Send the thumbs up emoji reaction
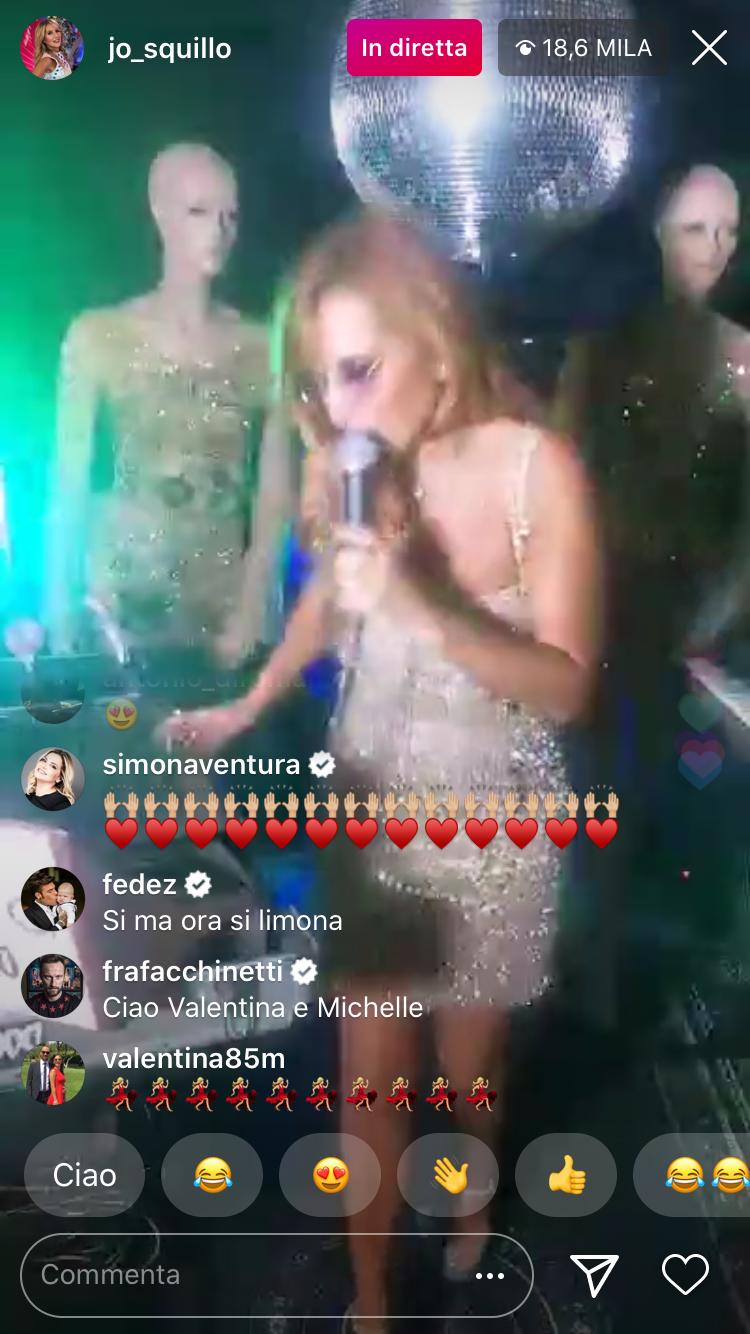 click(x=566, y=1175)
